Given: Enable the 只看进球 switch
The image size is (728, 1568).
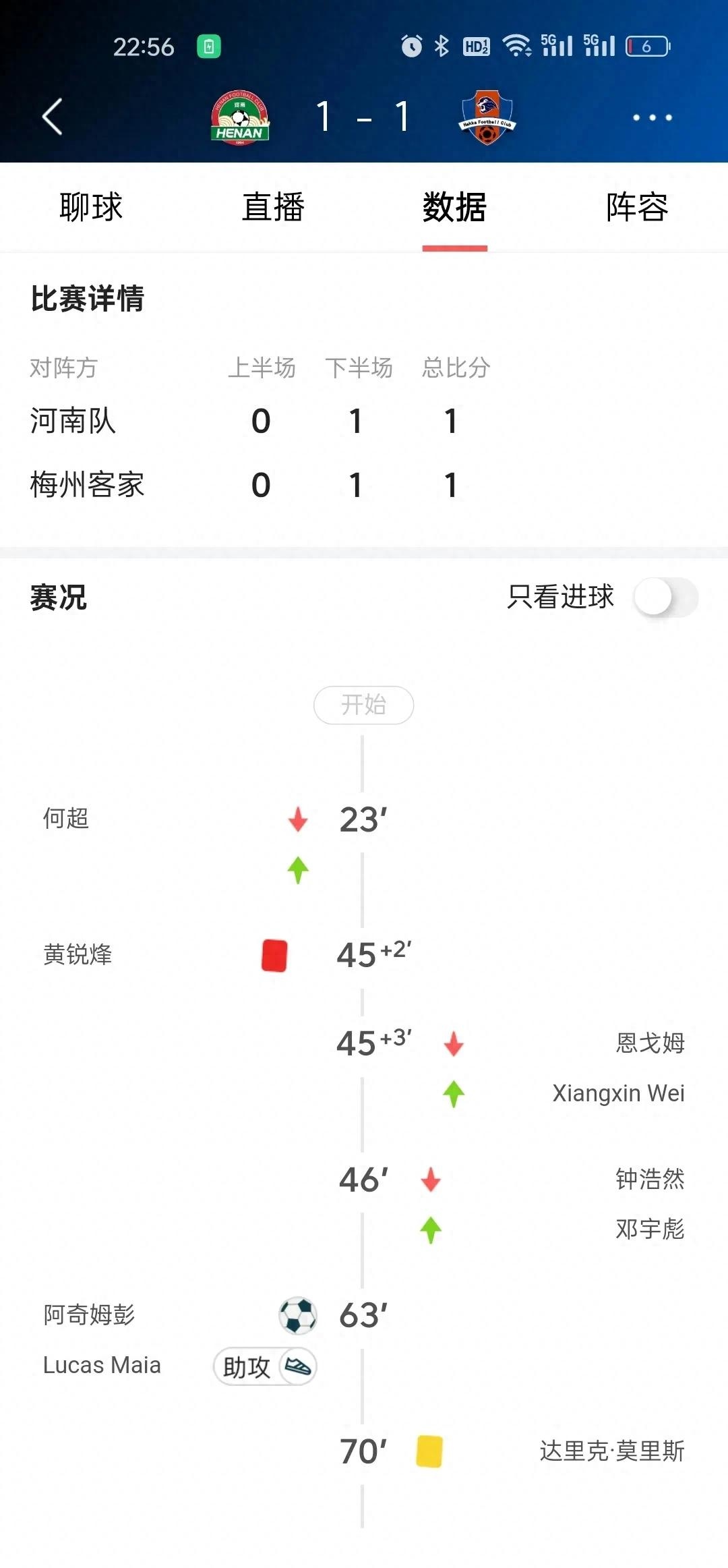Looking at the screenshot, I should coord(665,597).
